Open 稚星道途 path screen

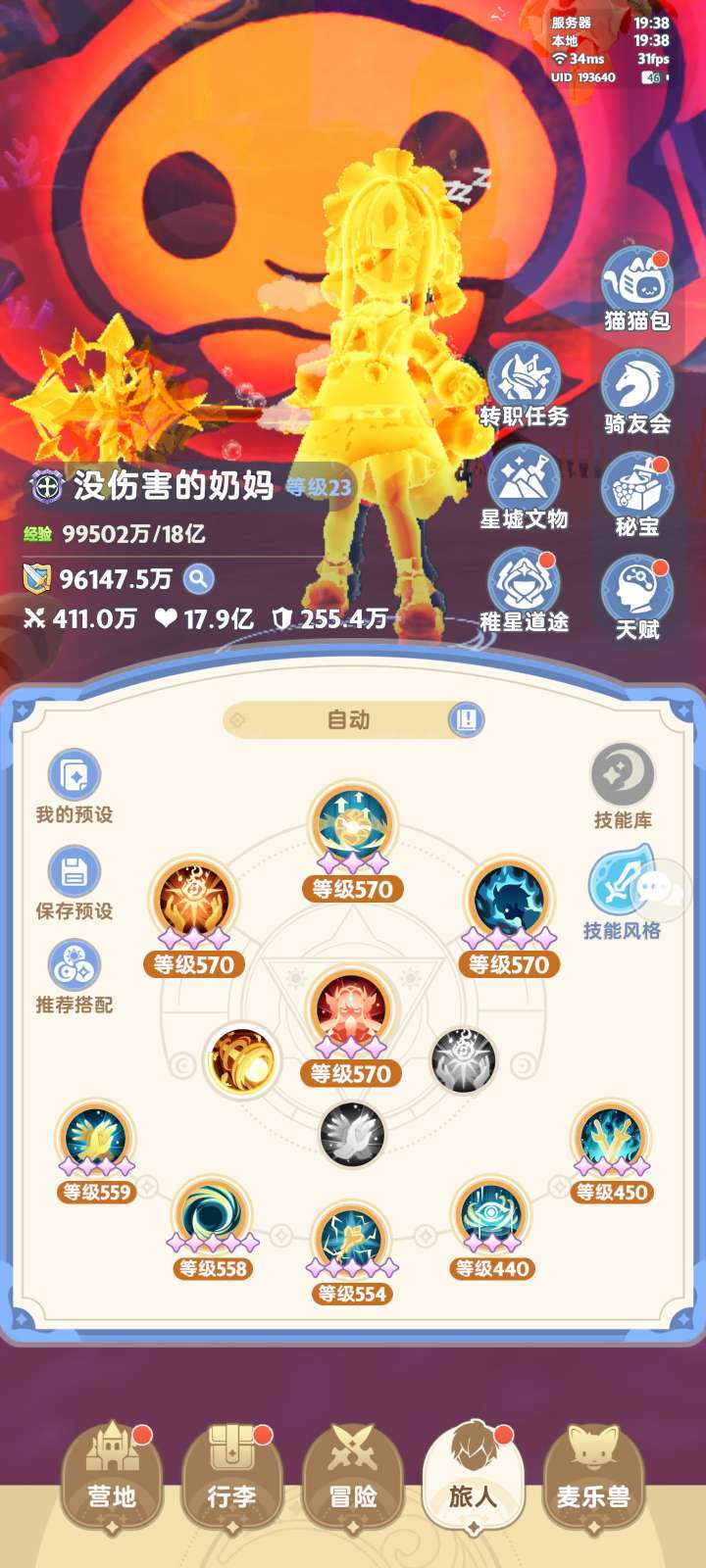[x=525, y=591]
